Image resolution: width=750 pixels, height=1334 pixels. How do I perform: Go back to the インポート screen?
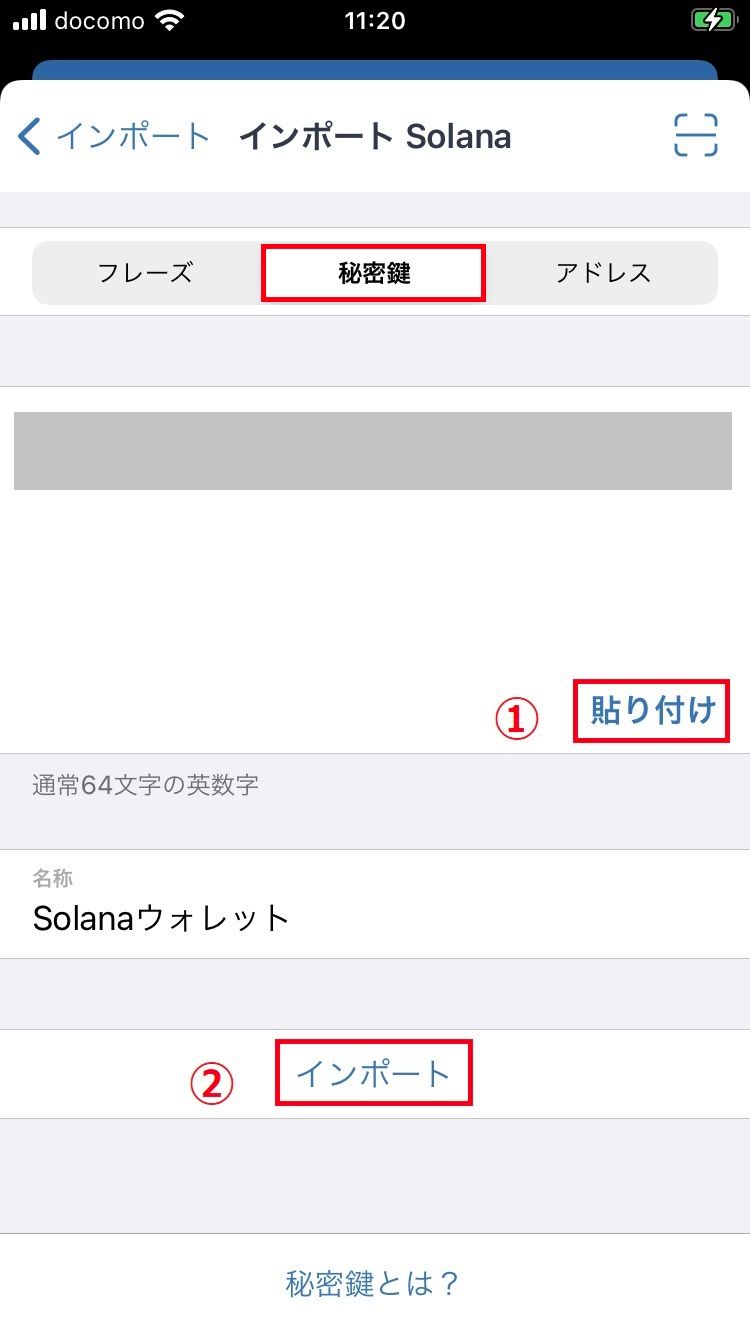[113, 136]
